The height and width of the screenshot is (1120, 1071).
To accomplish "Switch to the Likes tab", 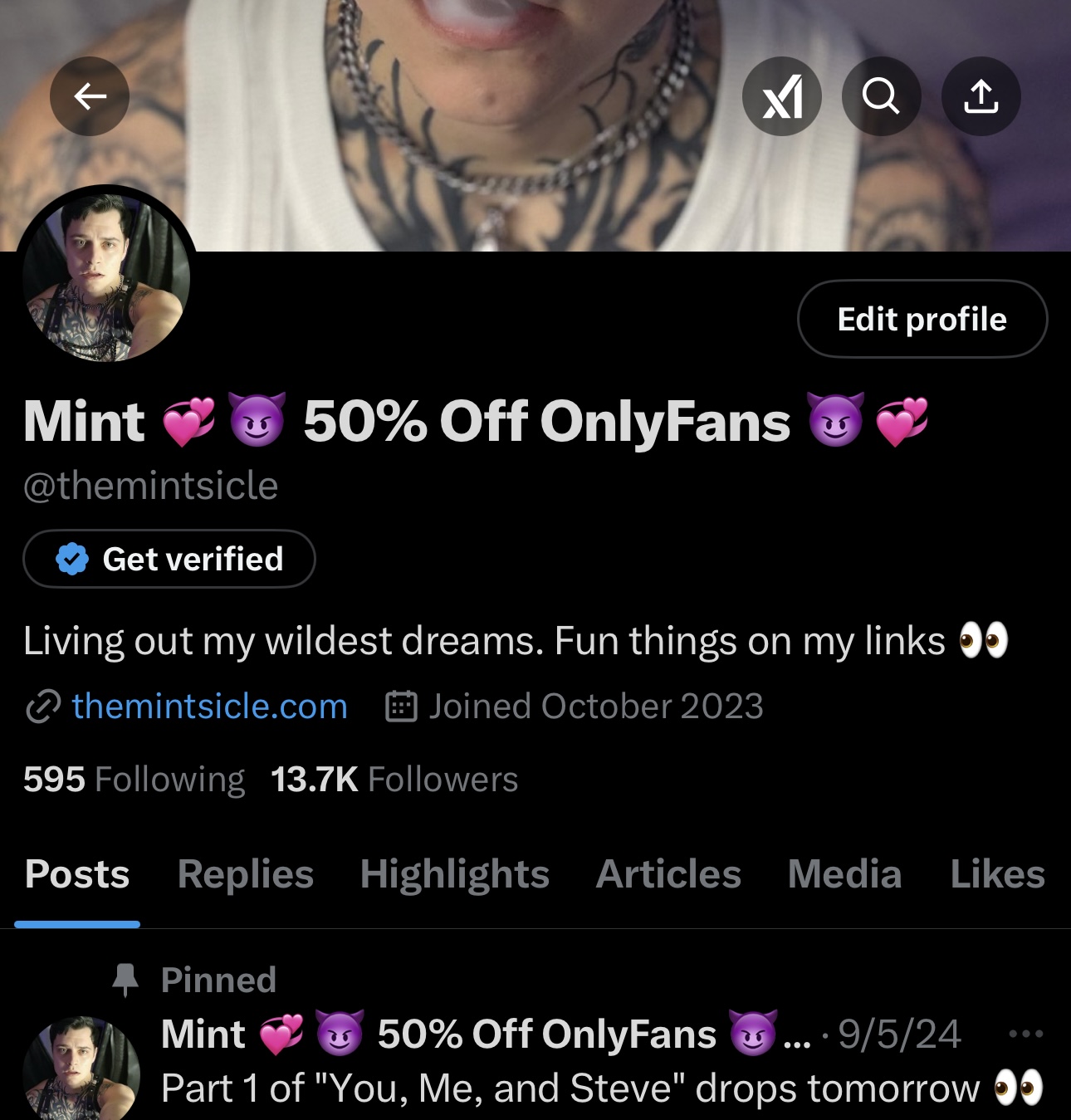I will click(x=997, y=874).
